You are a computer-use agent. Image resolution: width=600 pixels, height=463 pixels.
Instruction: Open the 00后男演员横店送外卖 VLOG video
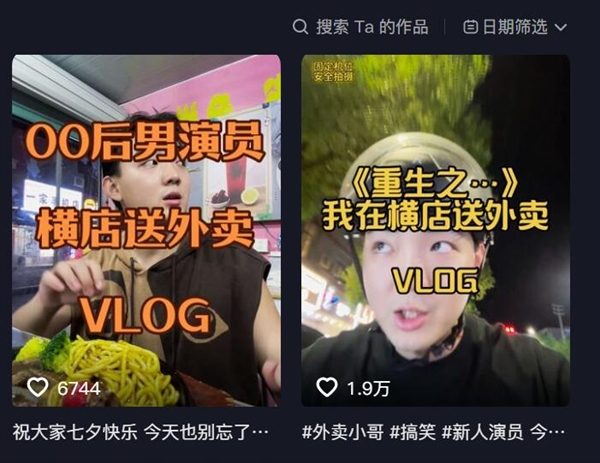coord(146,230)
